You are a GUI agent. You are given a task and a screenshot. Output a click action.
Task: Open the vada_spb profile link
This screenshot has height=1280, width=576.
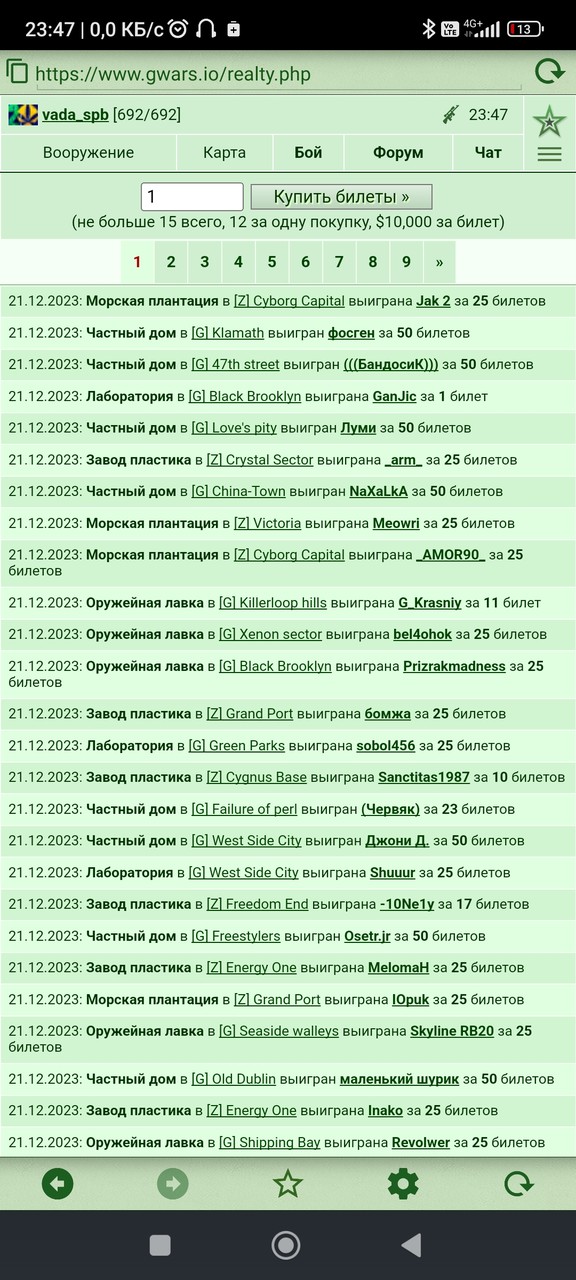click(75, 115)
